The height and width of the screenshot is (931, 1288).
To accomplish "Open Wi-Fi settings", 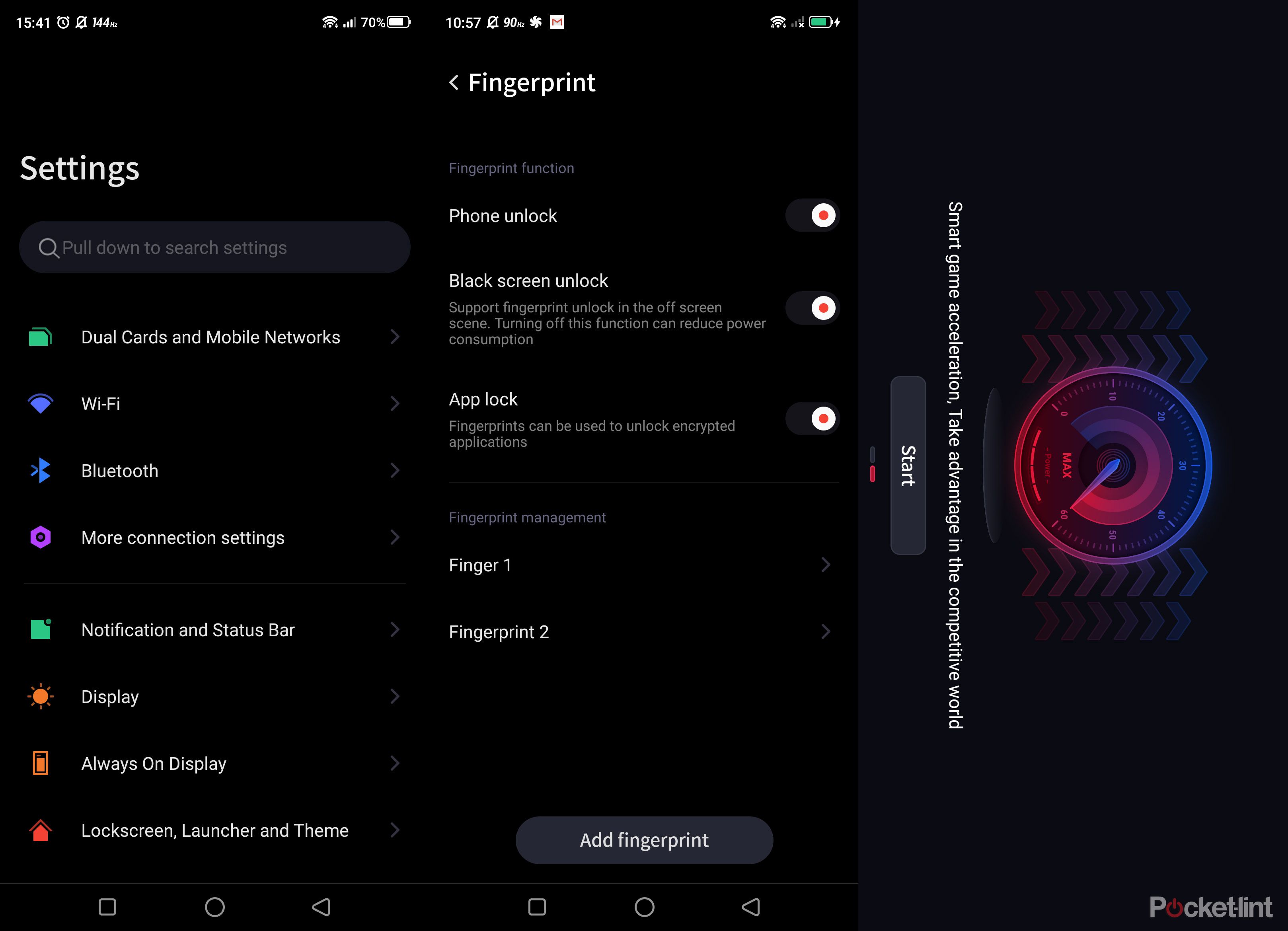I will point(211,403).
